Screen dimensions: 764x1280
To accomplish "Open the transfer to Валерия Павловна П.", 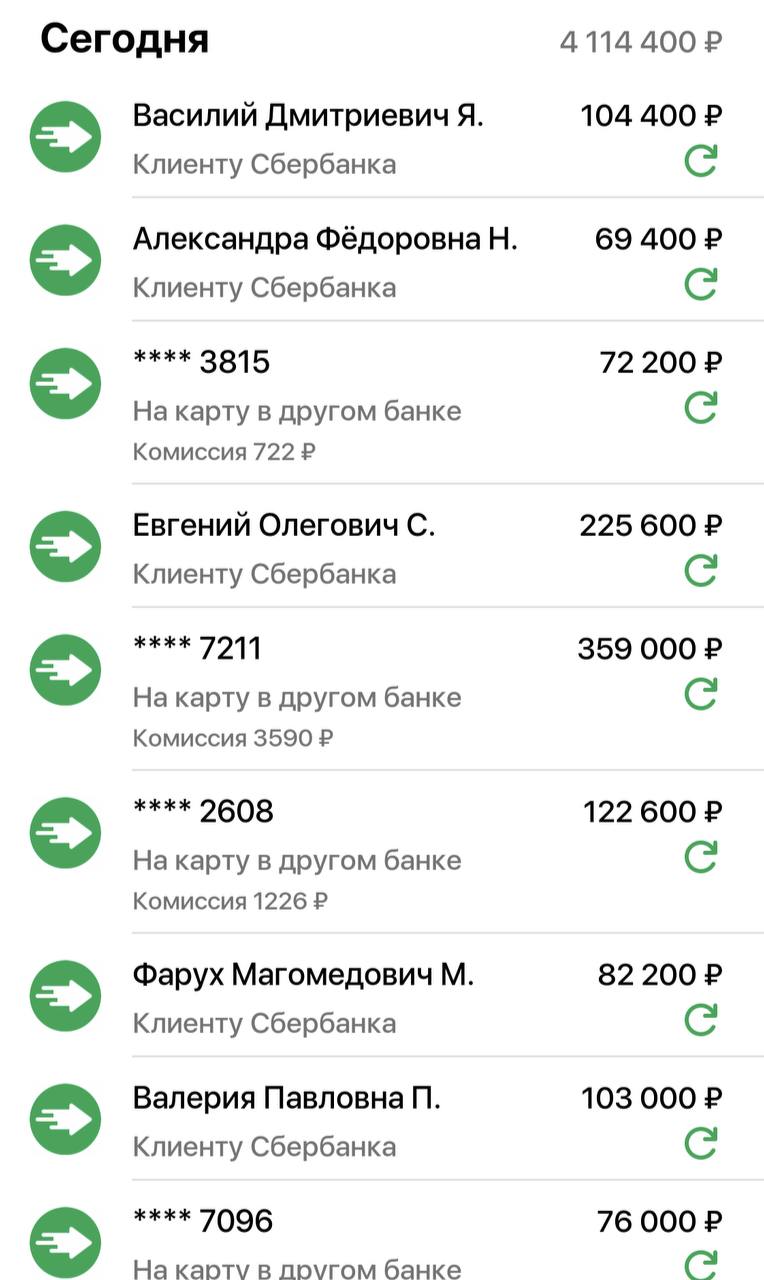I will click(287, 1098).
